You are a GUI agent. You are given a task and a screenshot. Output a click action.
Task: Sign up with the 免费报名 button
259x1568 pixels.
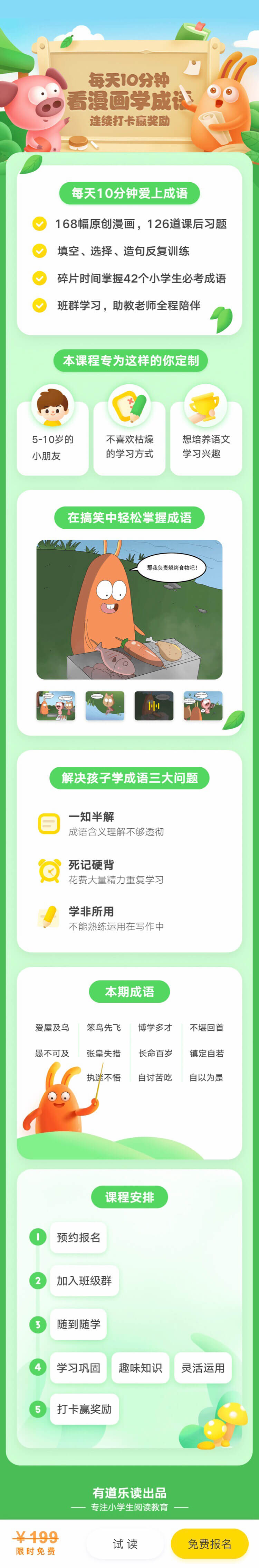209,1544
